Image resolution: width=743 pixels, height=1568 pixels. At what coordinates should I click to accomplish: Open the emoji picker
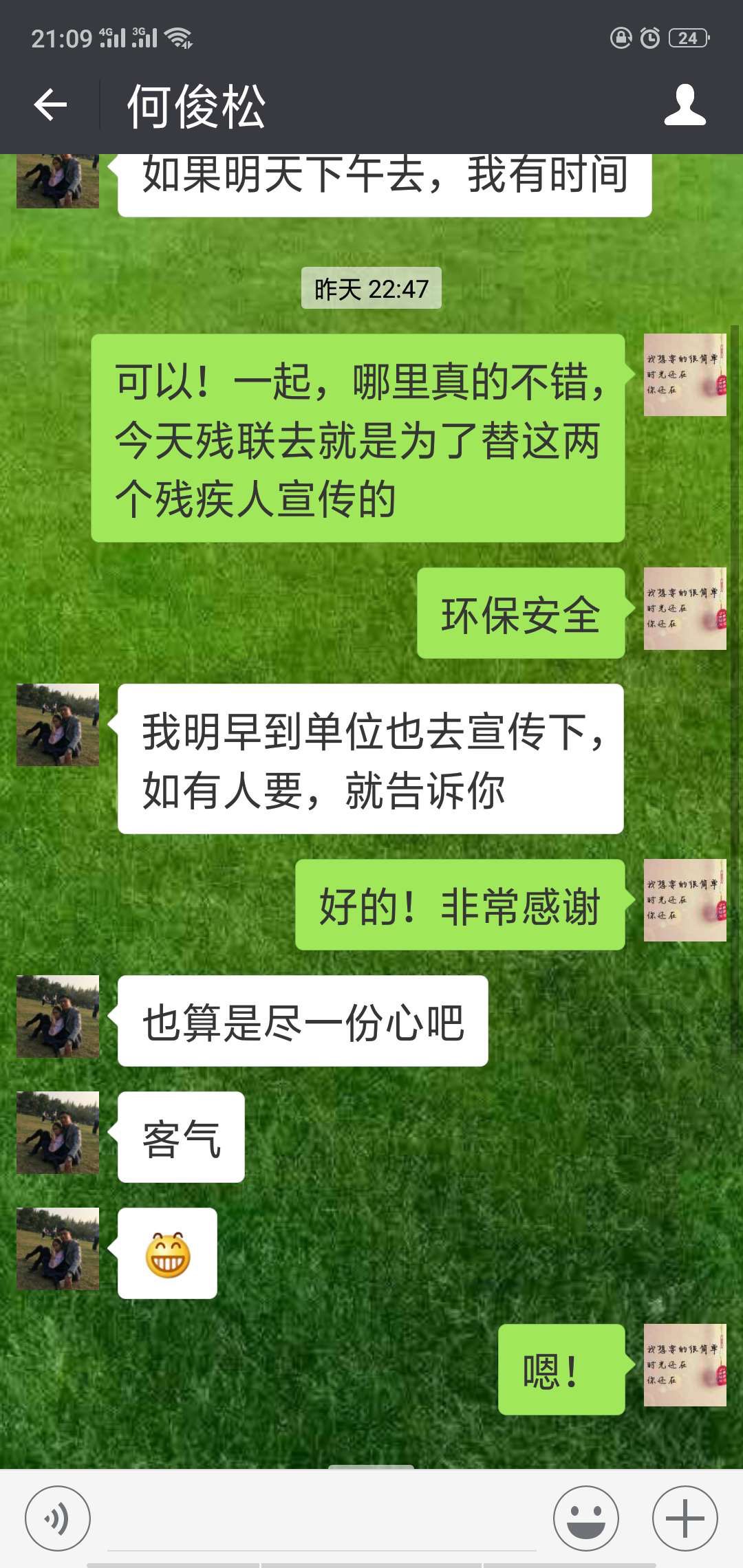tap(586, 1518)
